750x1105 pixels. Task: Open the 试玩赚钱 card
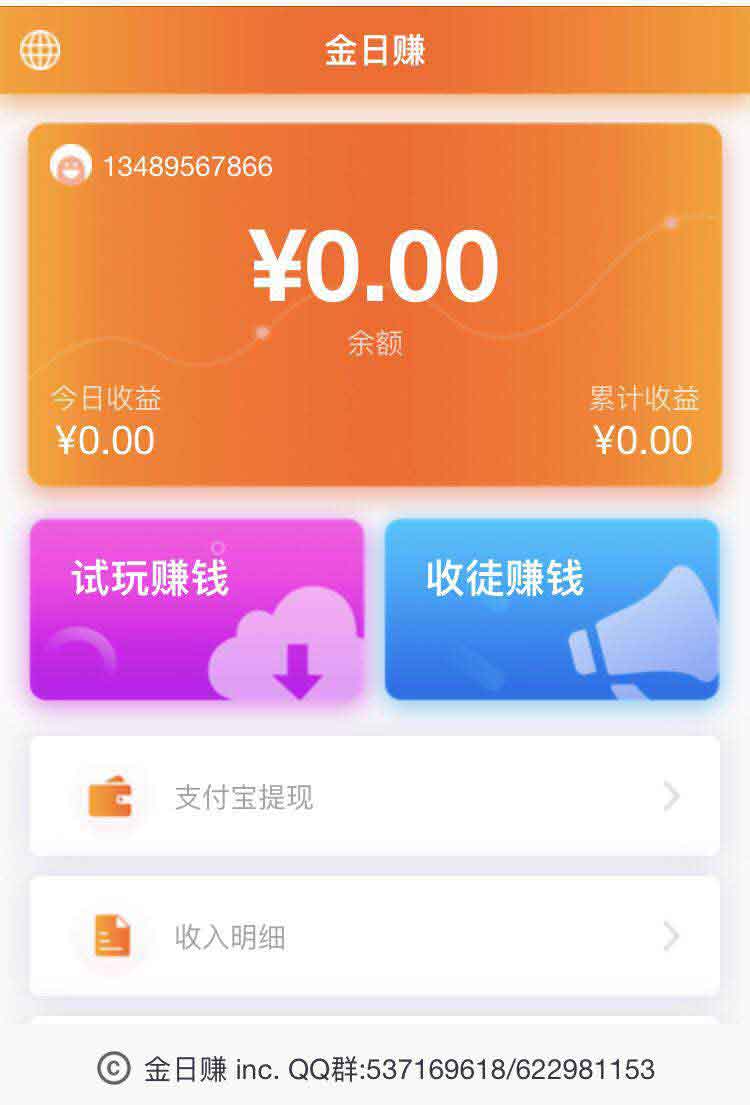(197, 609)
